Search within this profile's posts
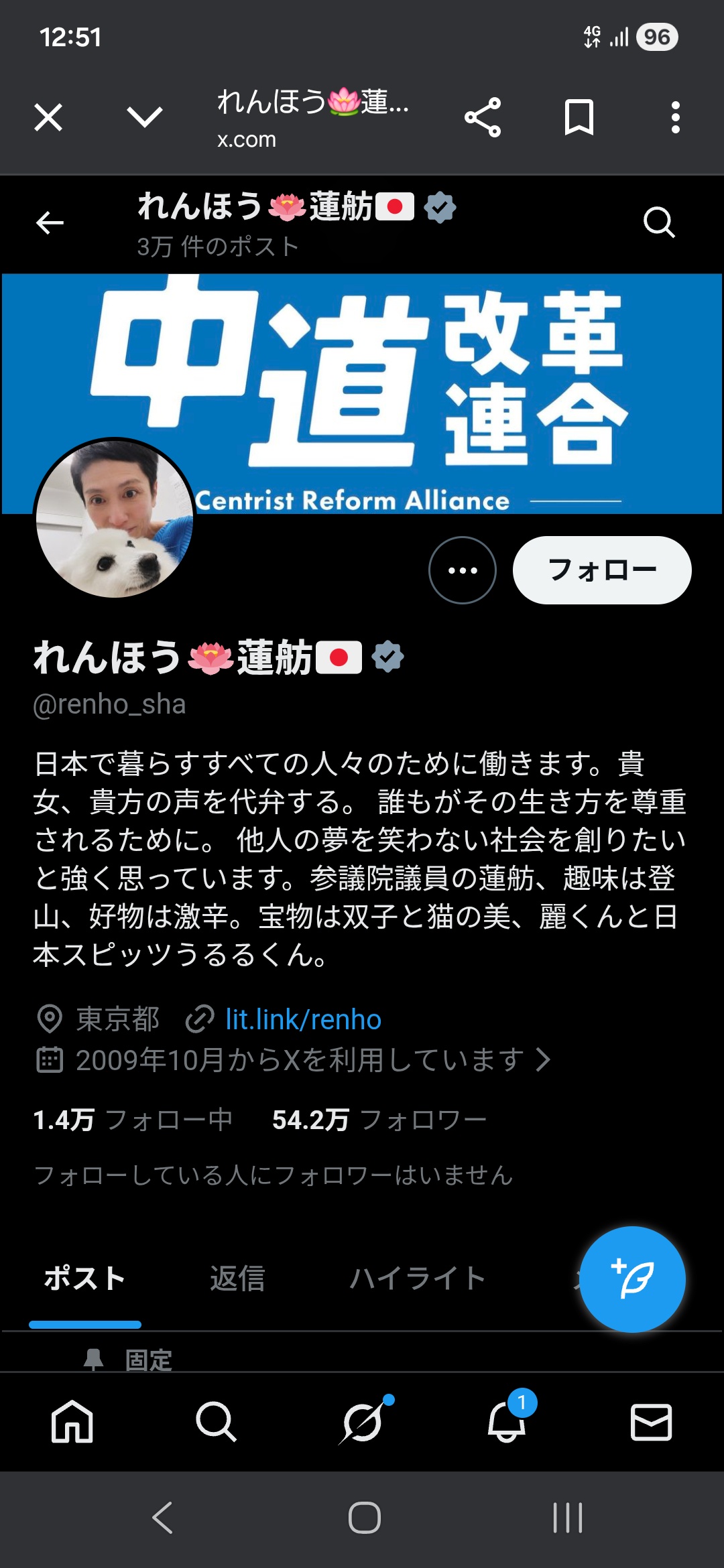The image size is (724, 1568). pos(658,222)
